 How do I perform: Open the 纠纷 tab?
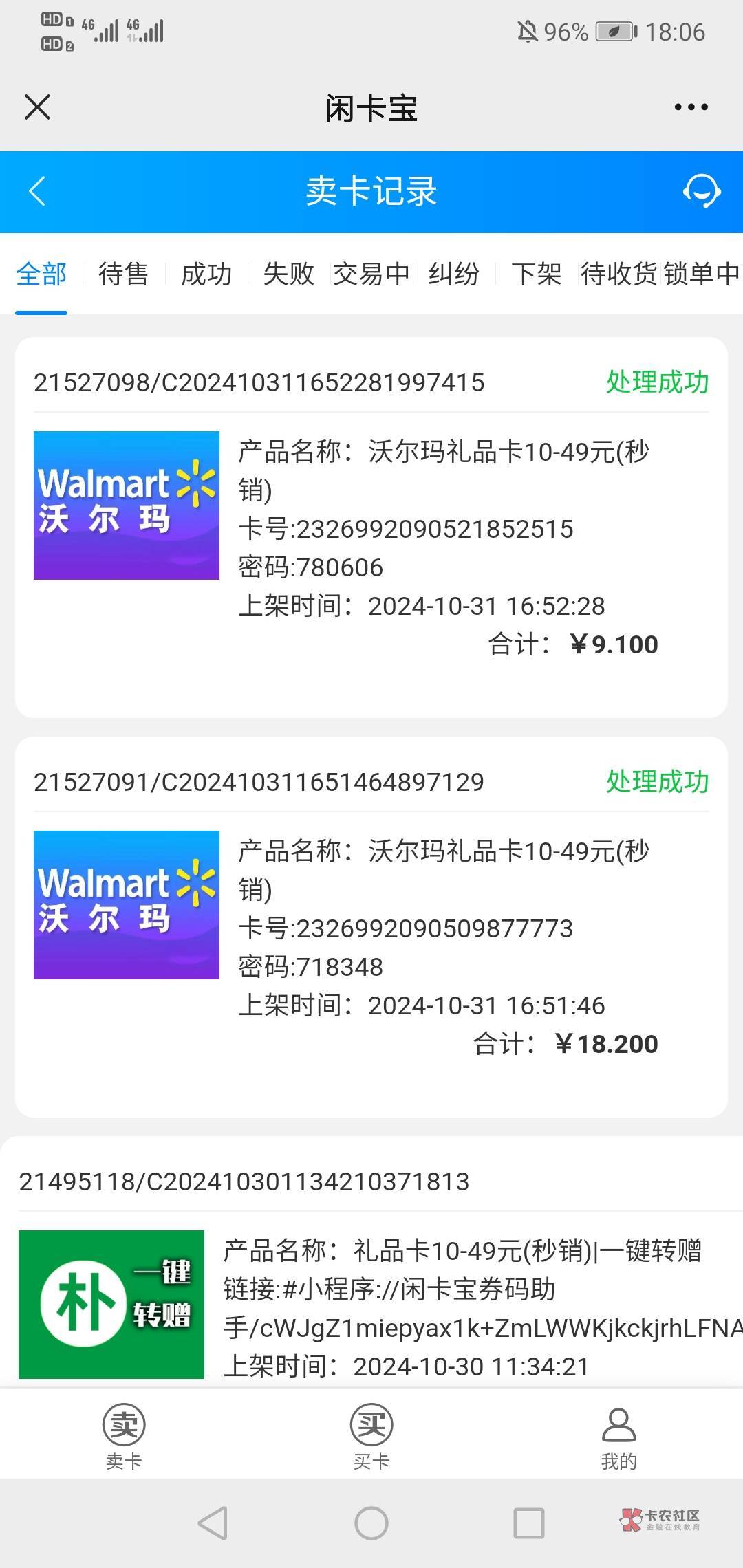[x=454, y=274]
